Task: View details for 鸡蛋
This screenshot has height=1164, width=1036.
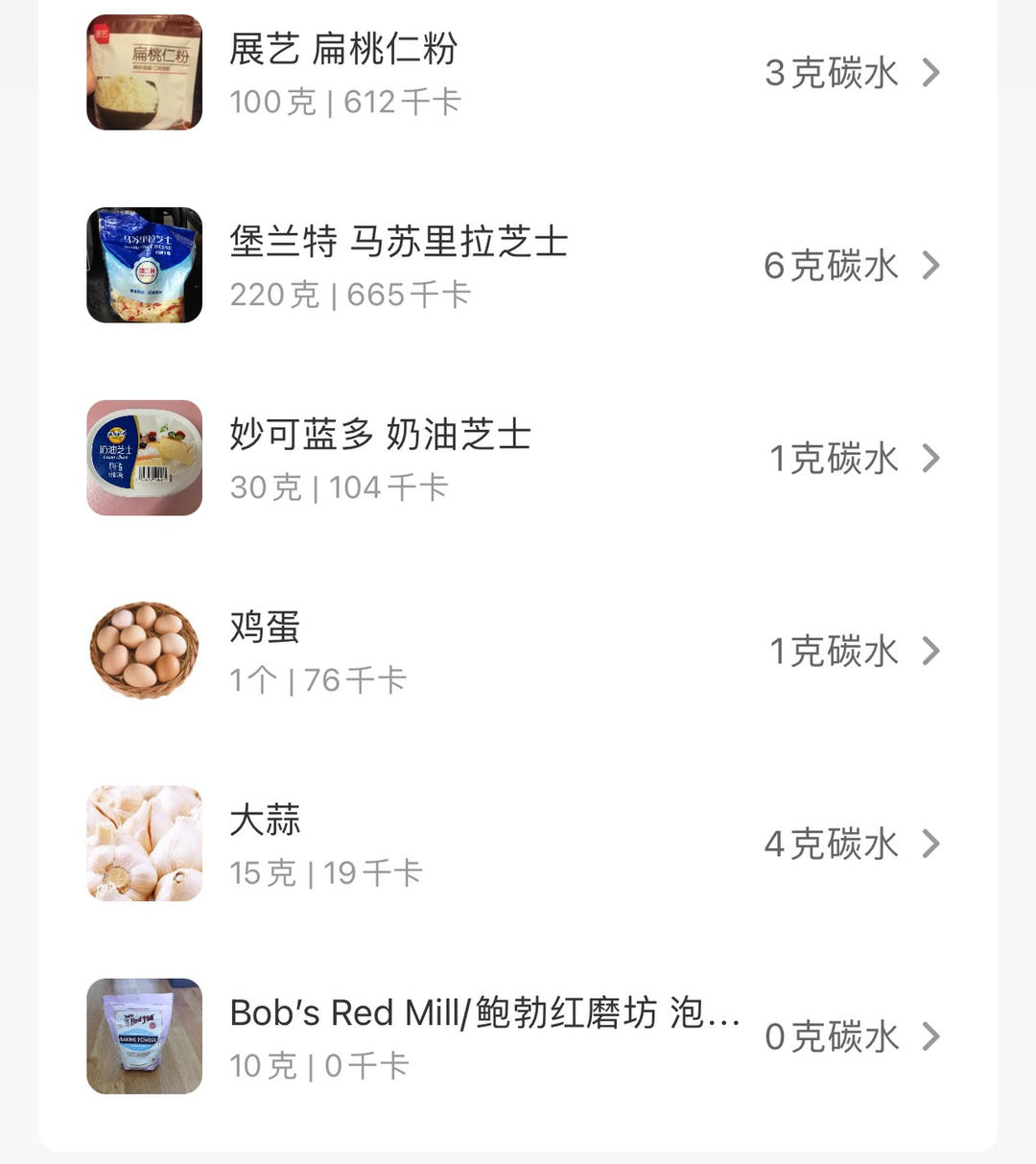Action: [x=518, y=652]
